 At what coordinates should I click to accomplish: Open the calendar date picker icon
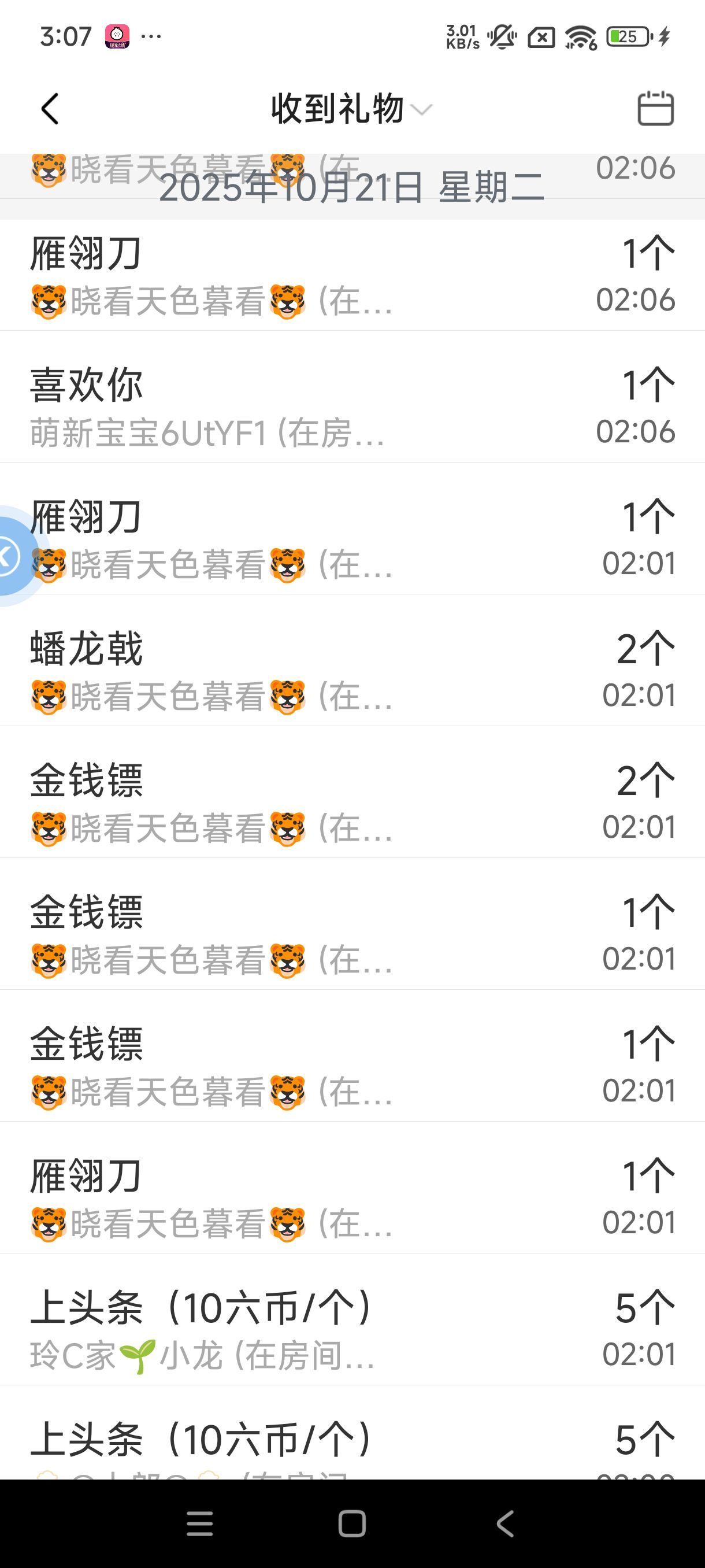click(657, 107)
